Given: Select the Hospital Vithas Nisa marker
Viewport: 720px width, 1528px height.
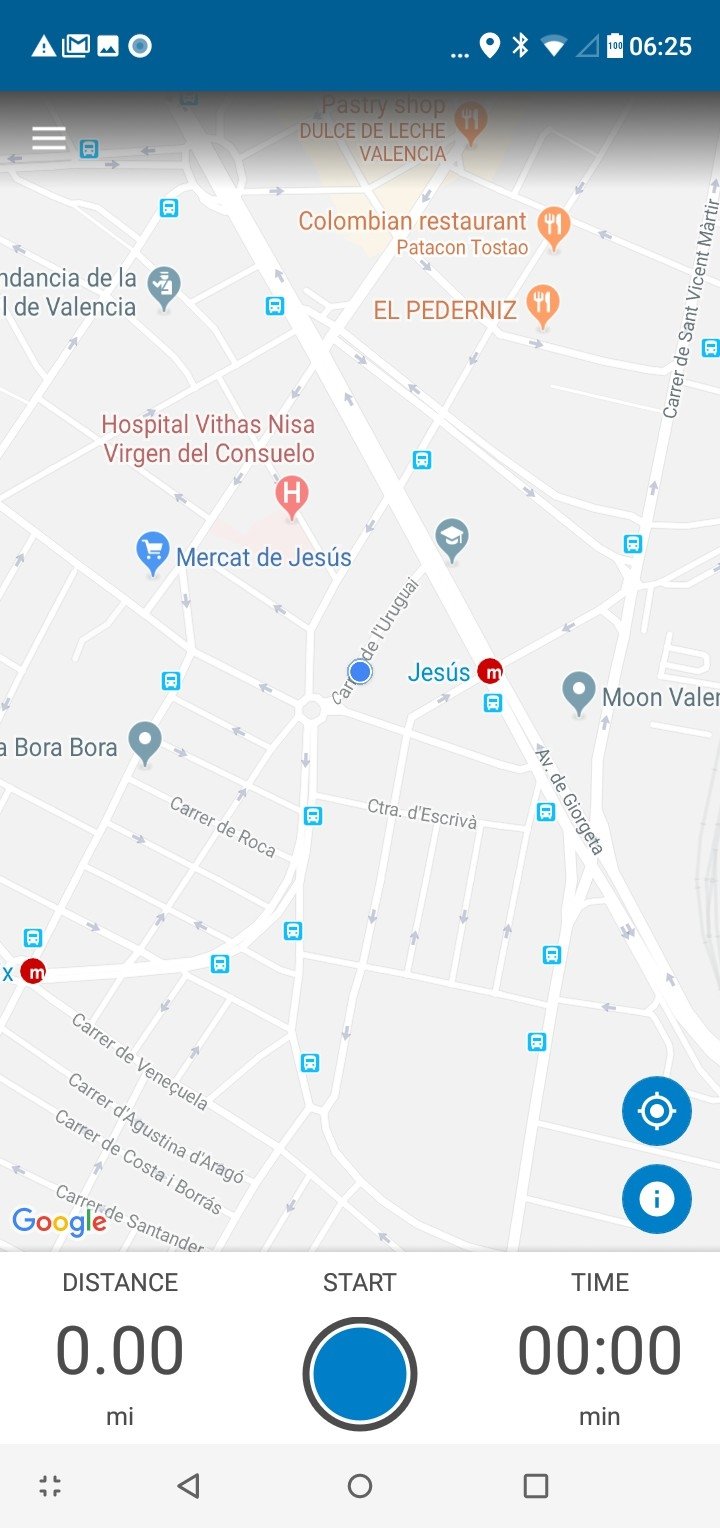Looking at the screenshot, I should pos(291,495).
